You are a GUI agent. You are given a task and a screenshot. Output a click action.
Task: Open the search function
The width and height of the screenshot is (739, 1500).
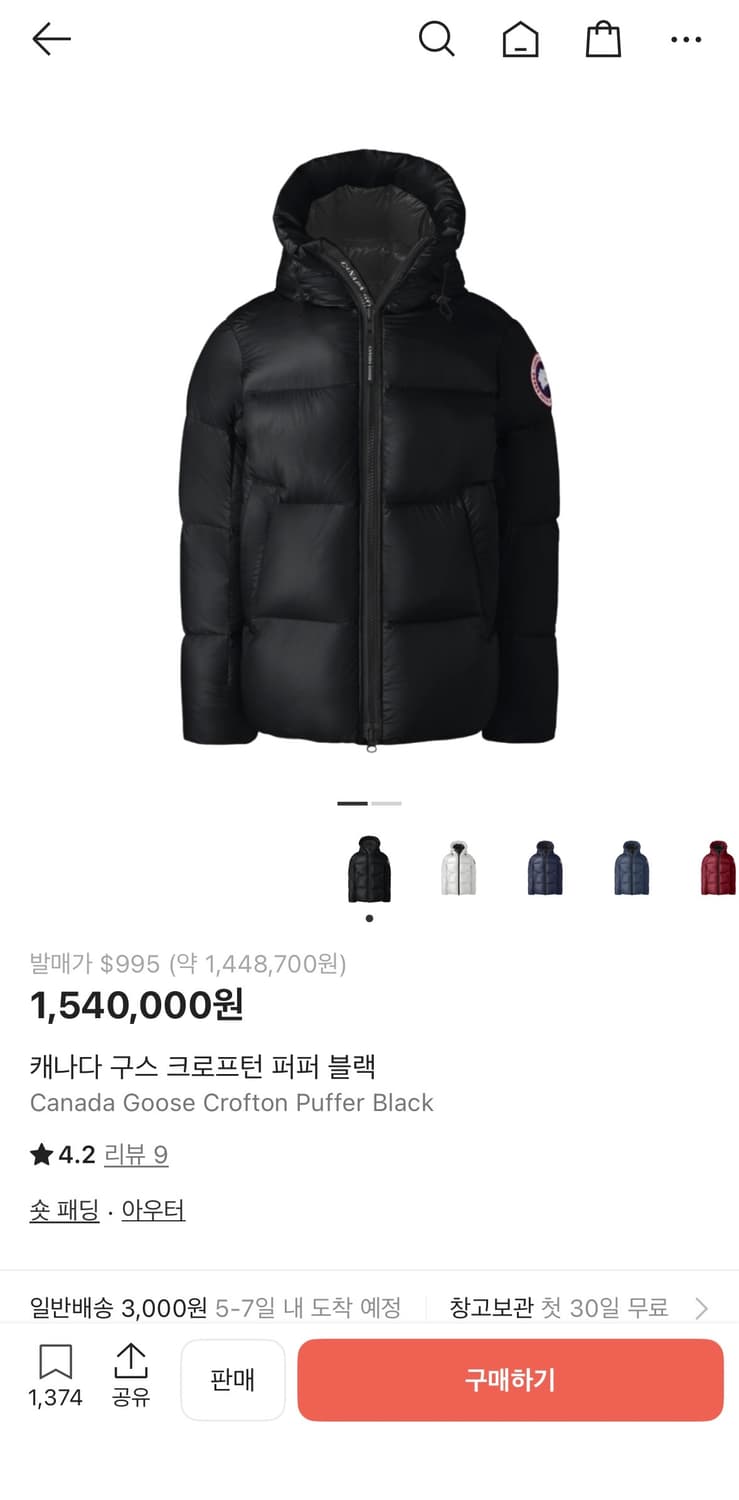coord(437,39)
